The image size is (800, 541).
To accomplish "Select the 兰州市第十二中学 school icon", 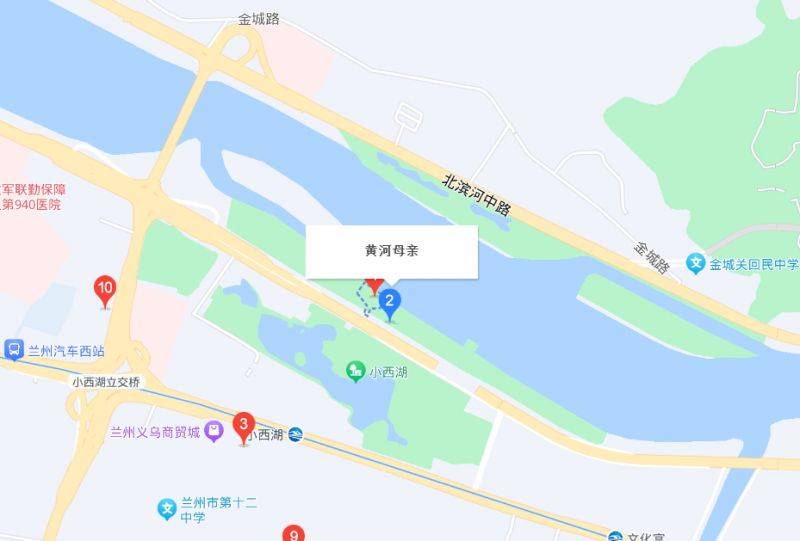I will coord(167,509).
